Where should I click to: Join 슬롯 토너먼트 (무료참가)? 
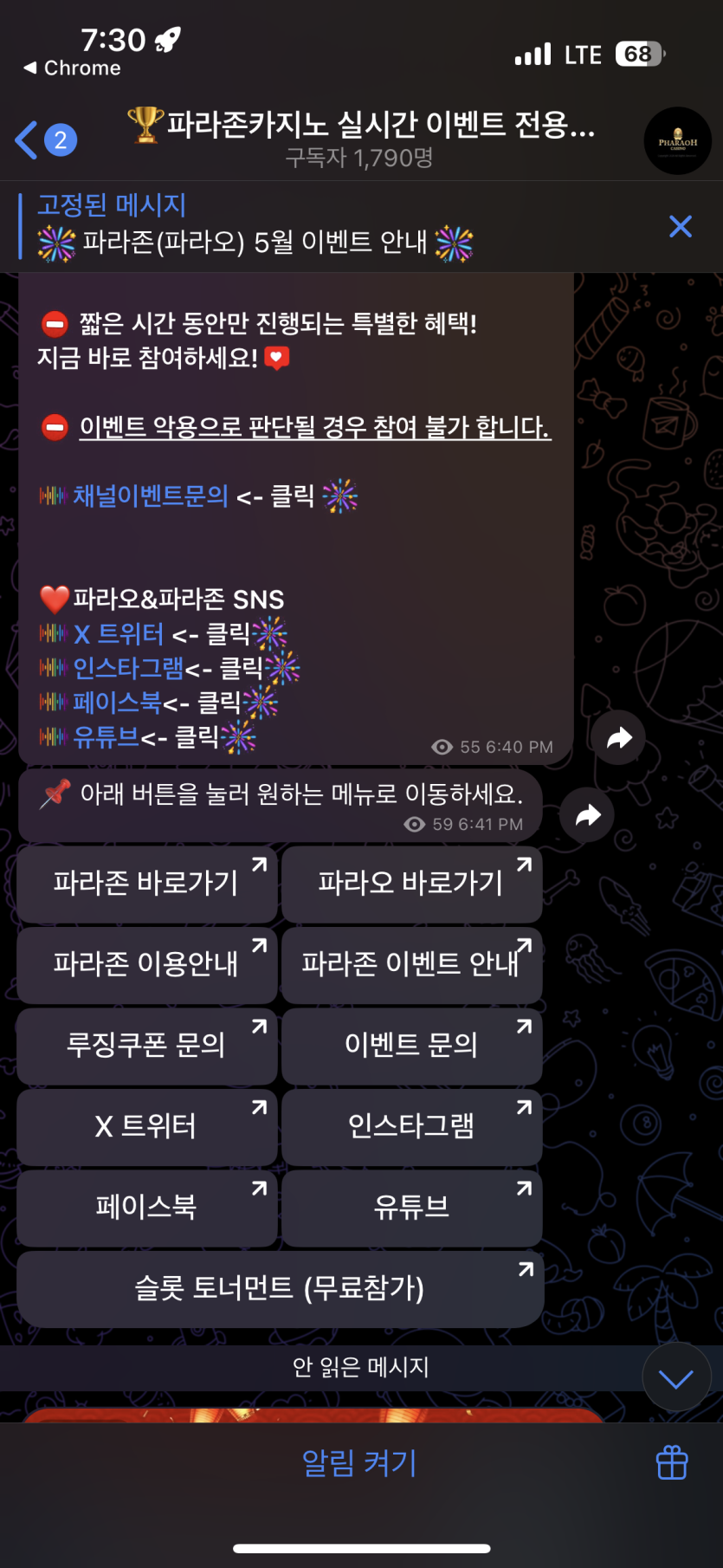click(x=280, y=1288)
